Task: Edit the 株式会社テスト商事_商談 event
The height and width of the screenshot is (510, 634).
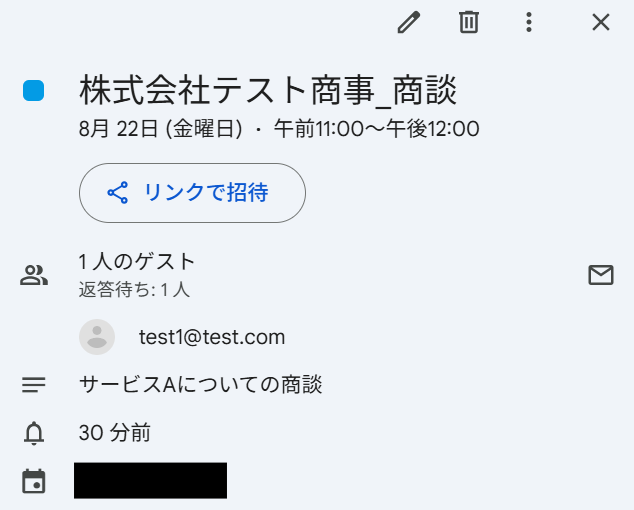Action: 408,22
